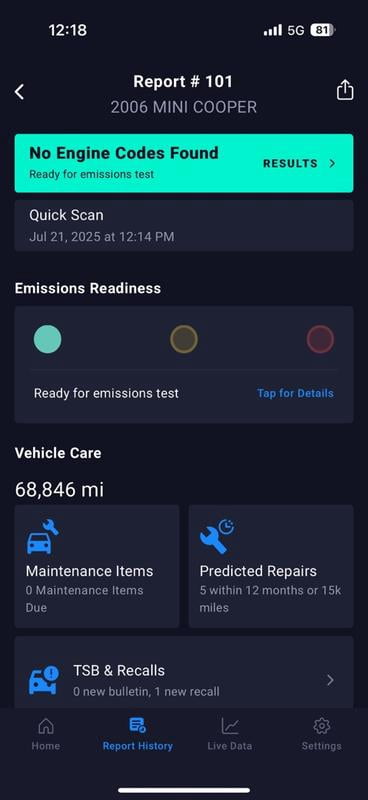368x800 pixels.
Task: Tap for Details on emissions readiness
Action: [296, 393]
